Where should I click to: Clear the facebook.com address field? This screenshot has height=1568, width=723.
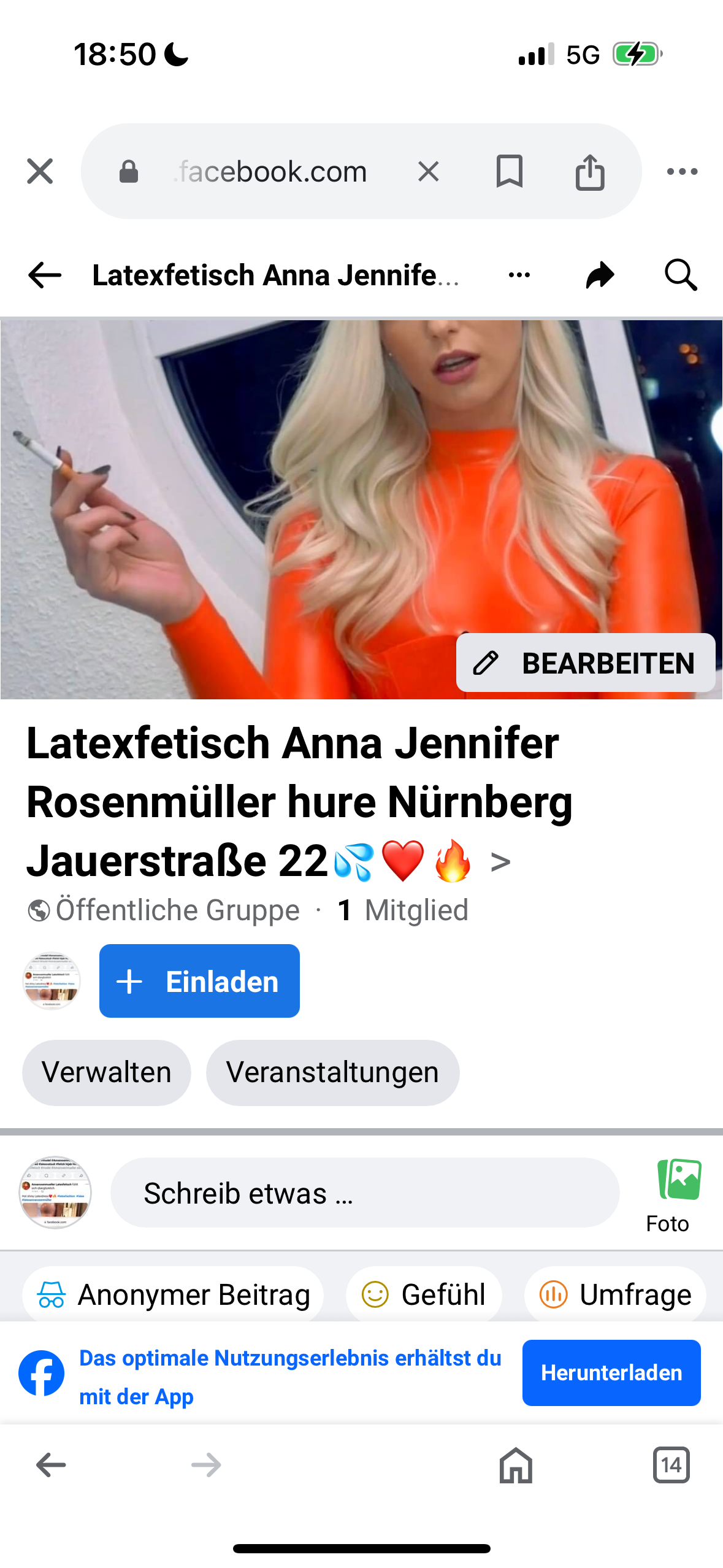coord(428,171)
